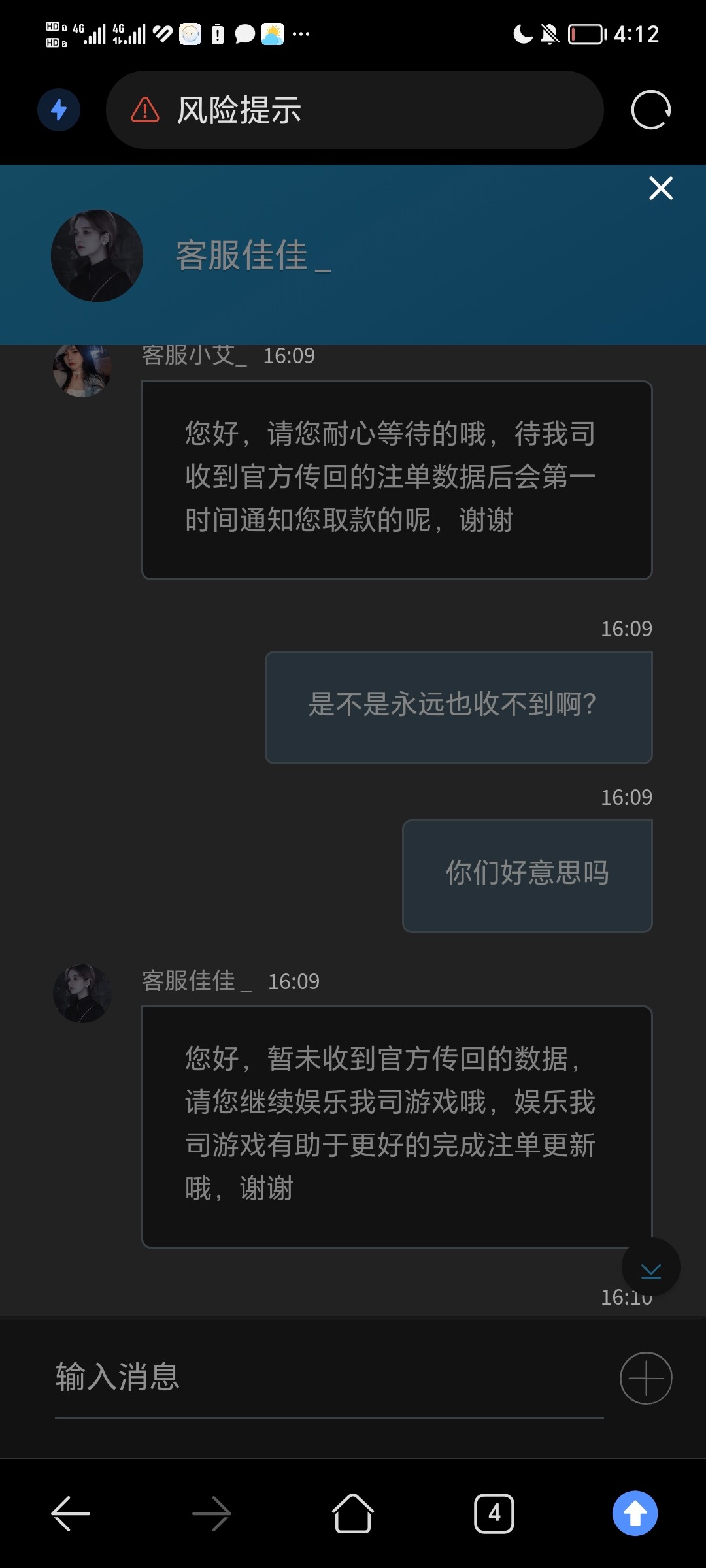Reload the page with the refresh icon
706x1568 pixels.
click(x=650, y=110)
